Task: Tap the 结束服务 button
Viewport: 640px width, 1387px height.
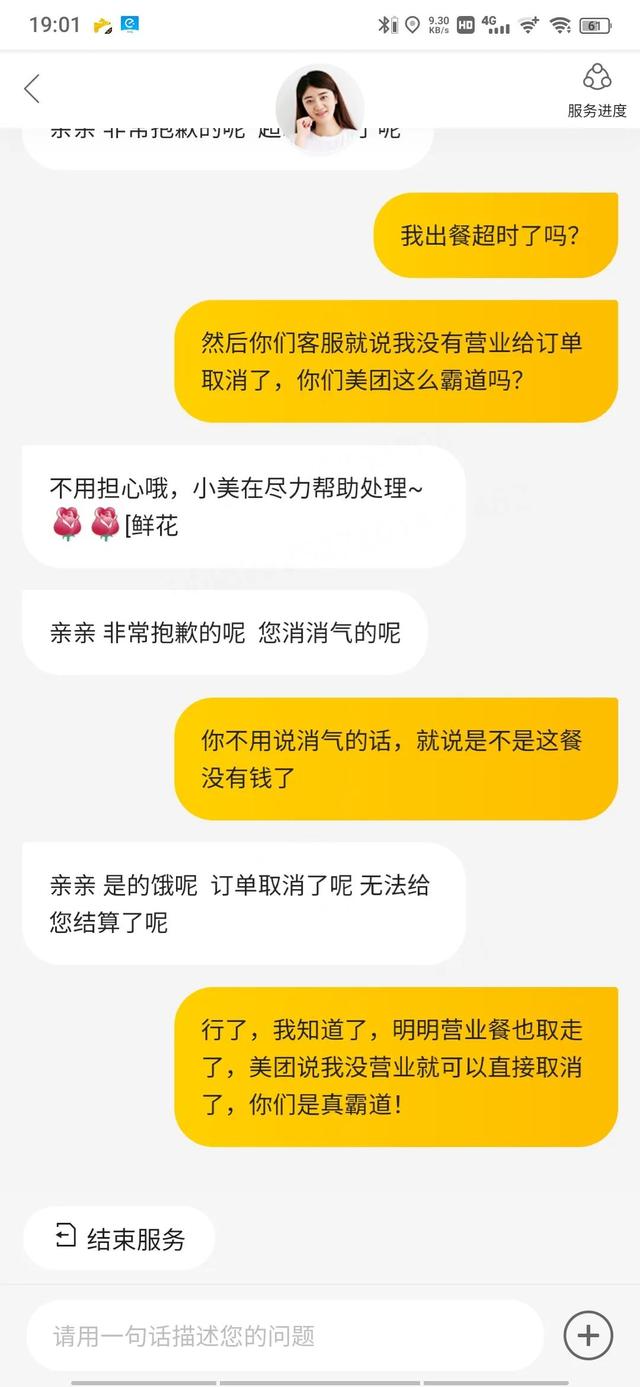Action: (119, 1239)
